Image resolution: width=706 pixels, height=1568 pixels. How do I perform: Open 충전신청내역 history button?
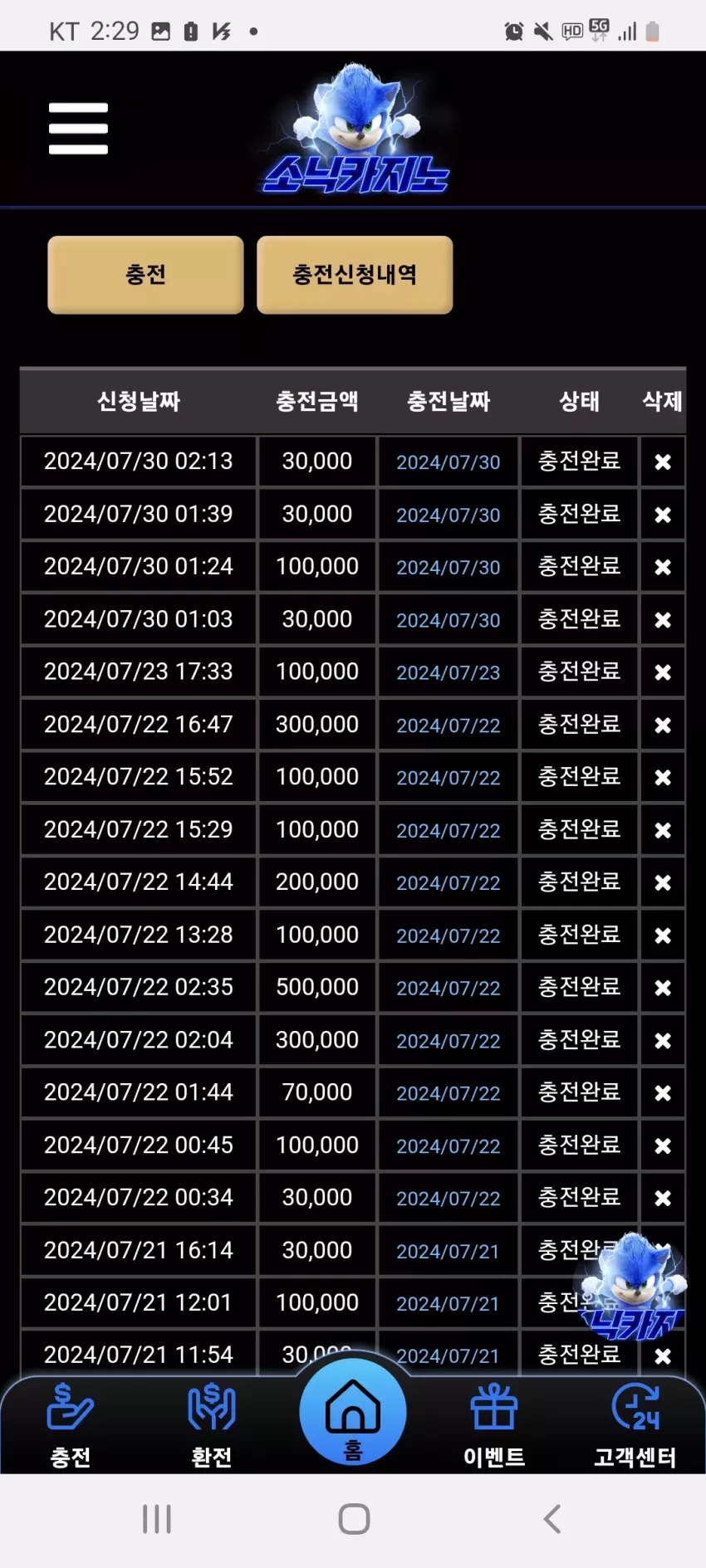pos(355,275)
